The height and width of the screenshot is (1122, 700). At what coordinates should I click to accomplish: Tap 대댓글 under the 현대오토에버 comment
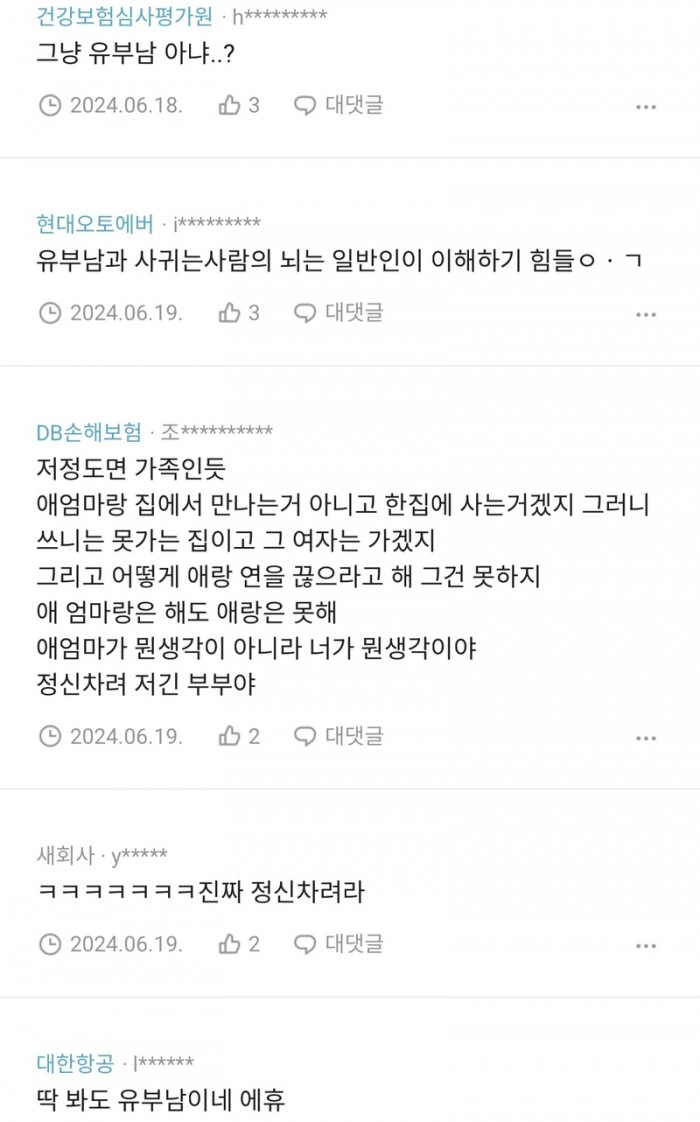click(x=339, y=313)
